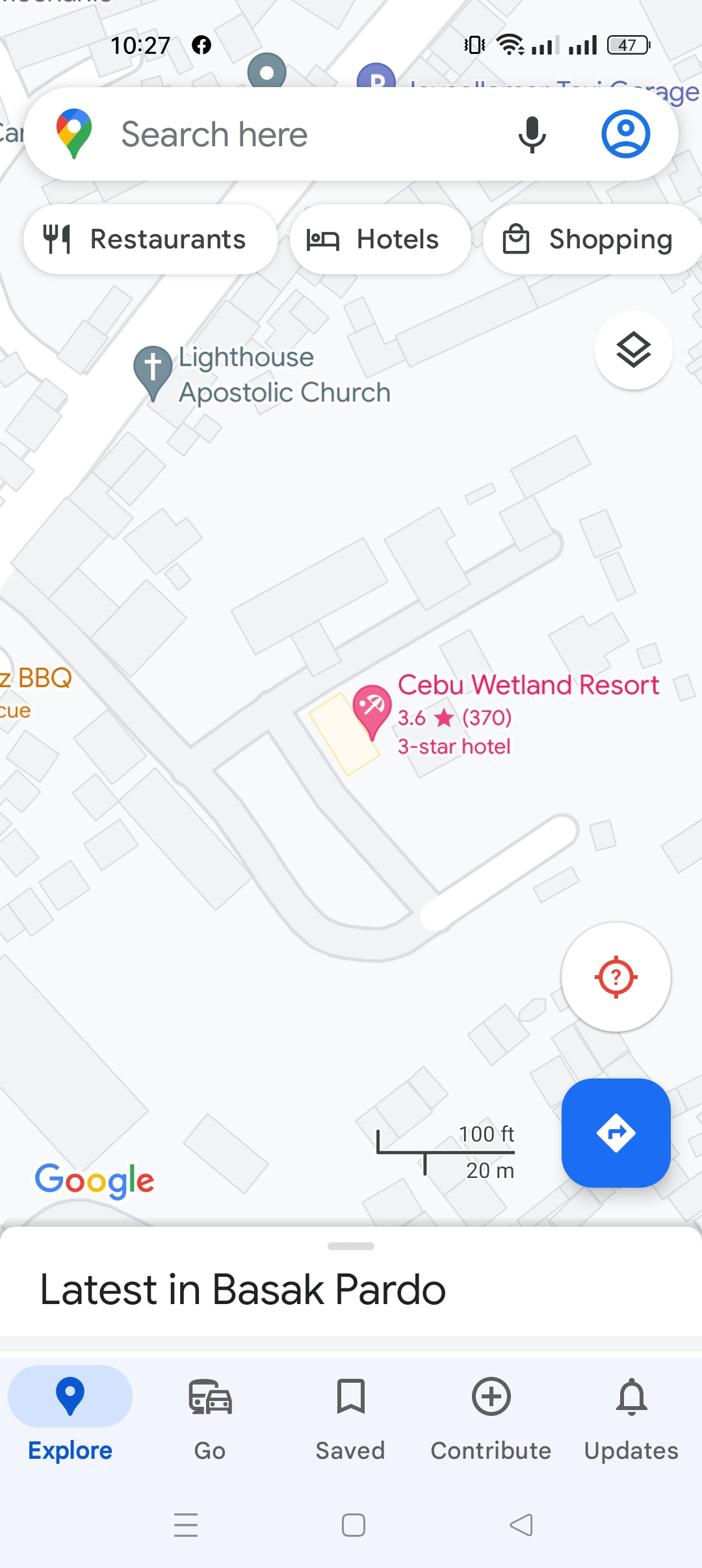
Task: Start voice search with the microphone
Action: (x=532, y=135)
